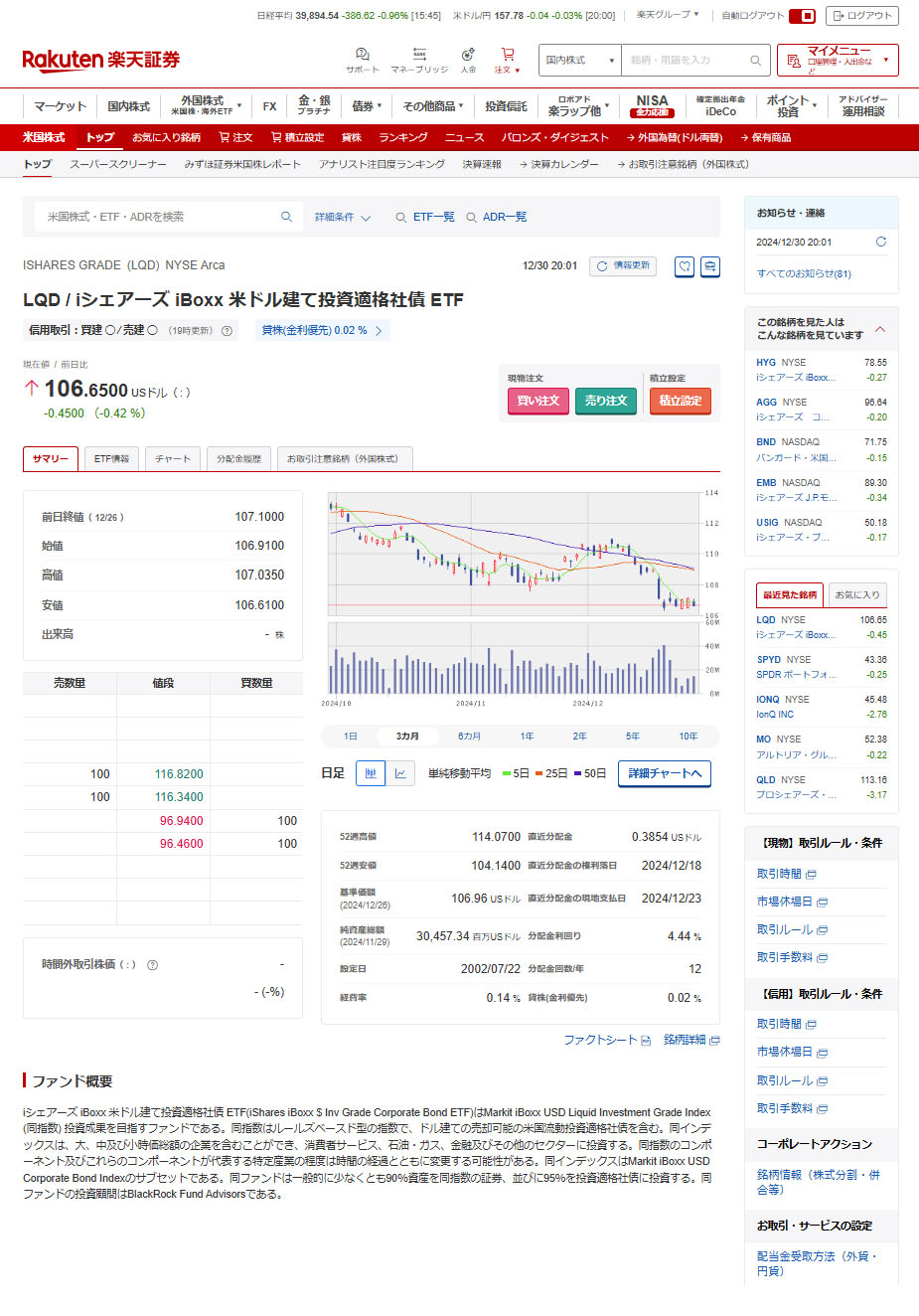The width and height of the screenshot is (919, 1316).
Task: Tap the 売り注文 sell order button
Action: tap(605, 401)
